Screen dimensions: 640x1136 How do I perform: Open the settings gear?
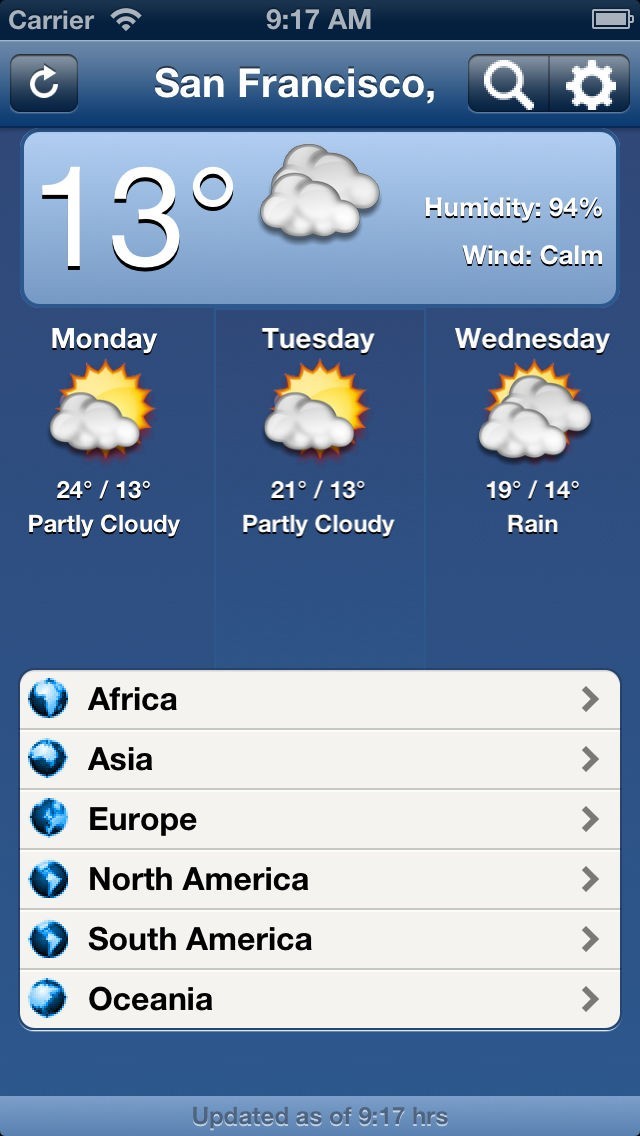(590, 84)
